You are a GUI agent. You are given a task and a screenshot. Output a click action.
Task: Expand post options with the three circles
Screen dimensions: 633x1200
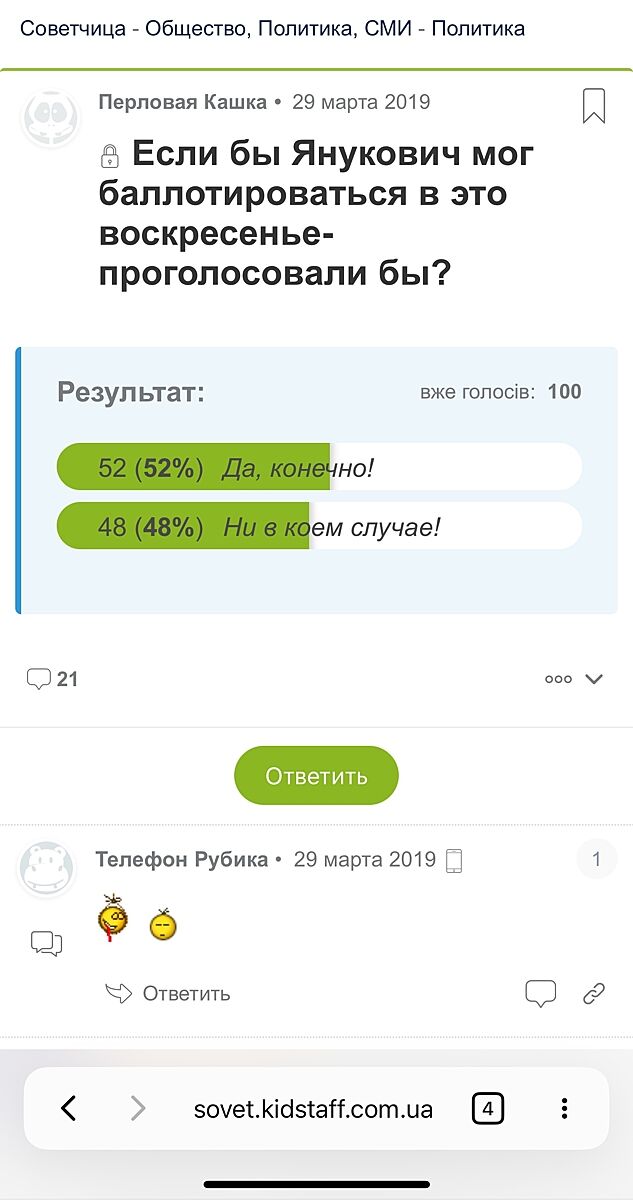(559, 679)
